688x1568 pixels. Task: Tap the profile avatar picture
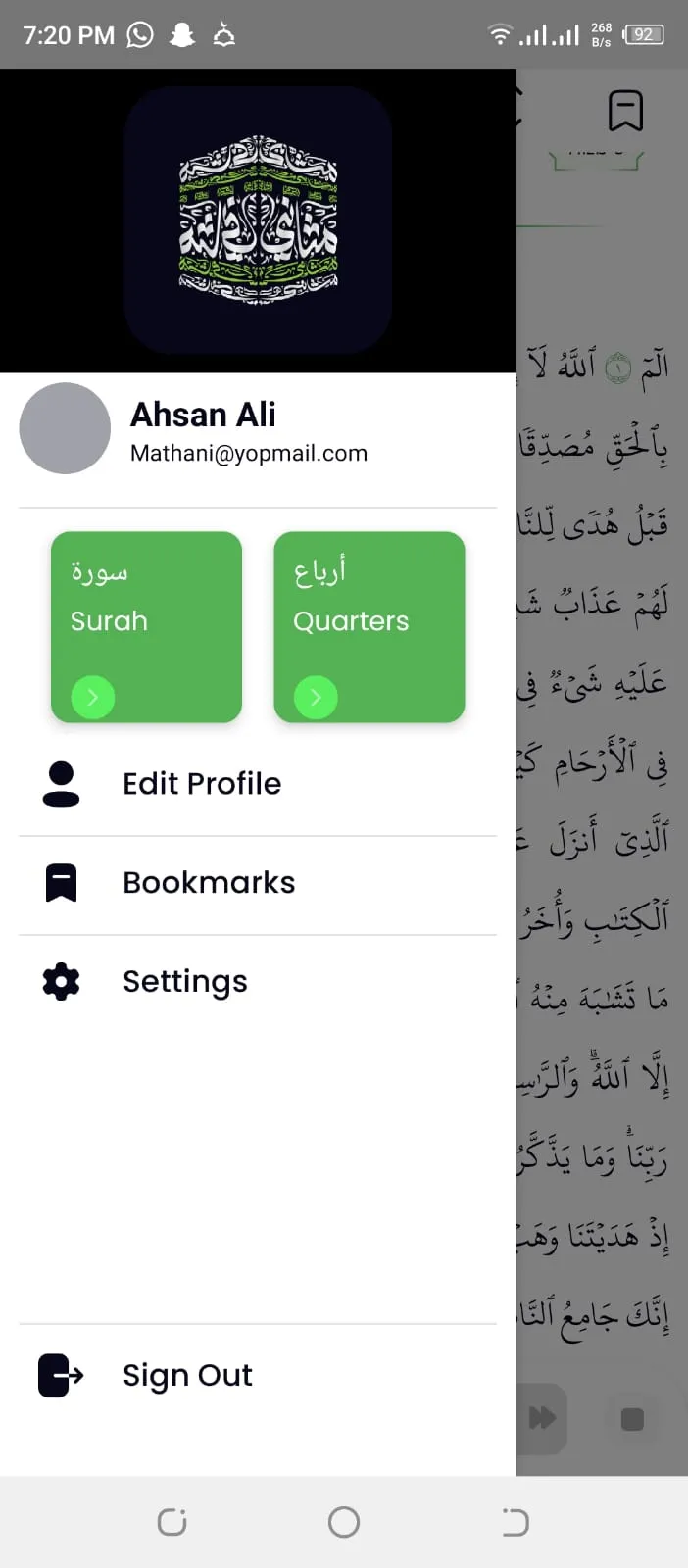[65, 428]
